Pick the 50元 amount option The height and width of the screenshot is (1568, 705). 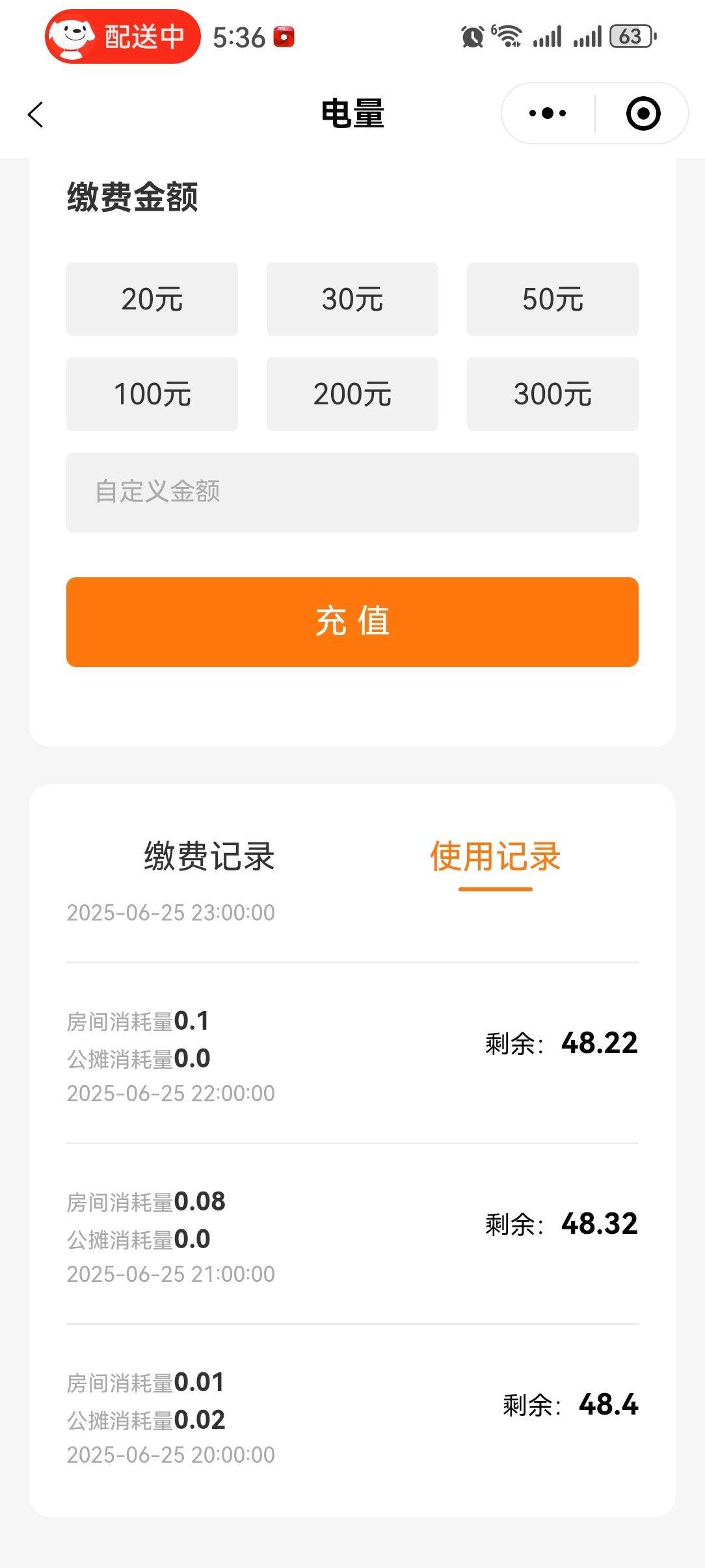click(553, 299)
